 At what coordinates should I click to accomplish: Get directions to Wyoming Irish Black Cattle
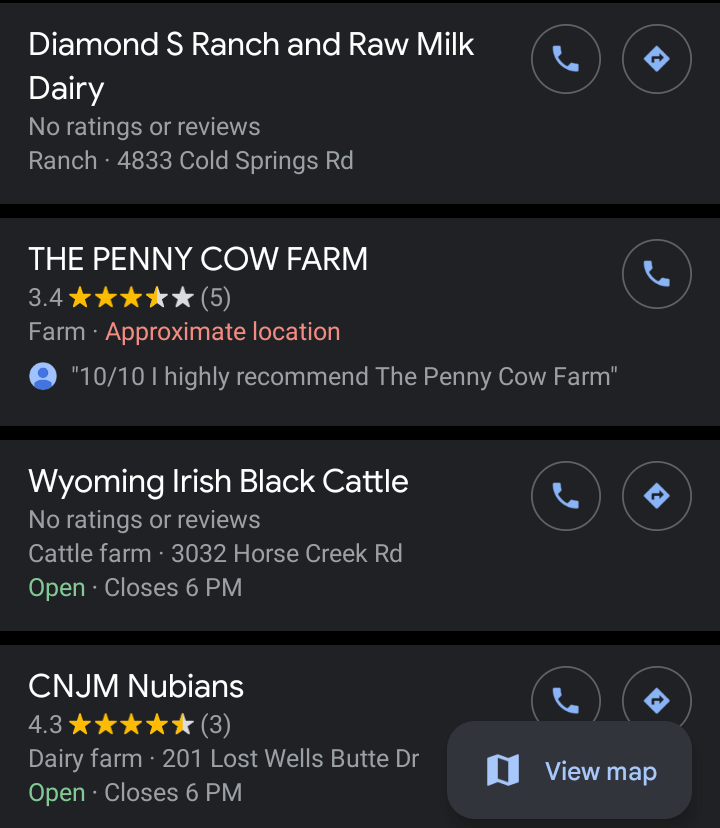656,496
